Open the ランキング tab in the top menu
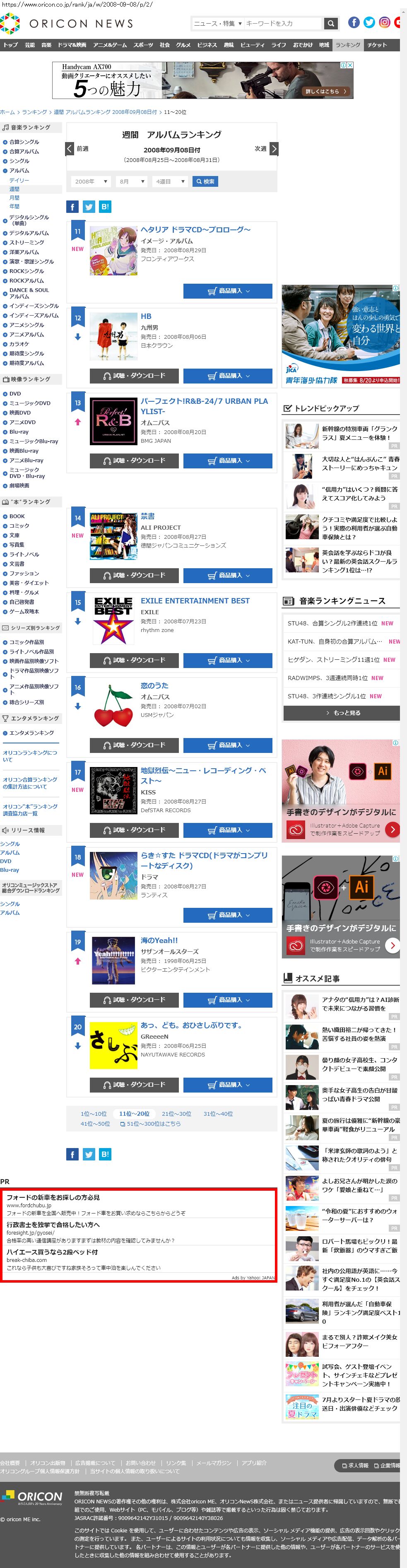 click(348, 45)
